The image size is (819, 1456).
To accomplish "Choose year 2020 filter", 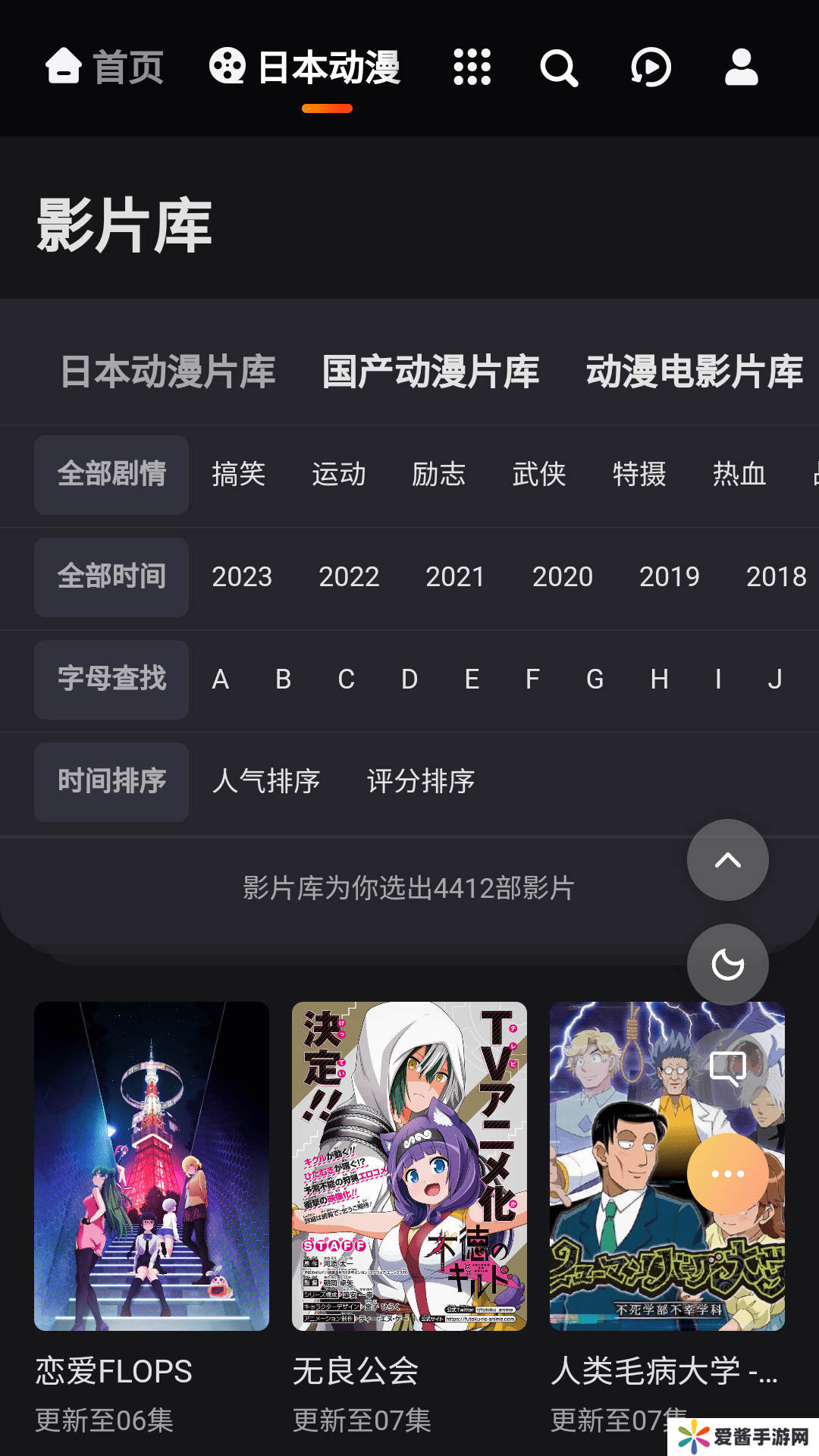I will [562, 577].
